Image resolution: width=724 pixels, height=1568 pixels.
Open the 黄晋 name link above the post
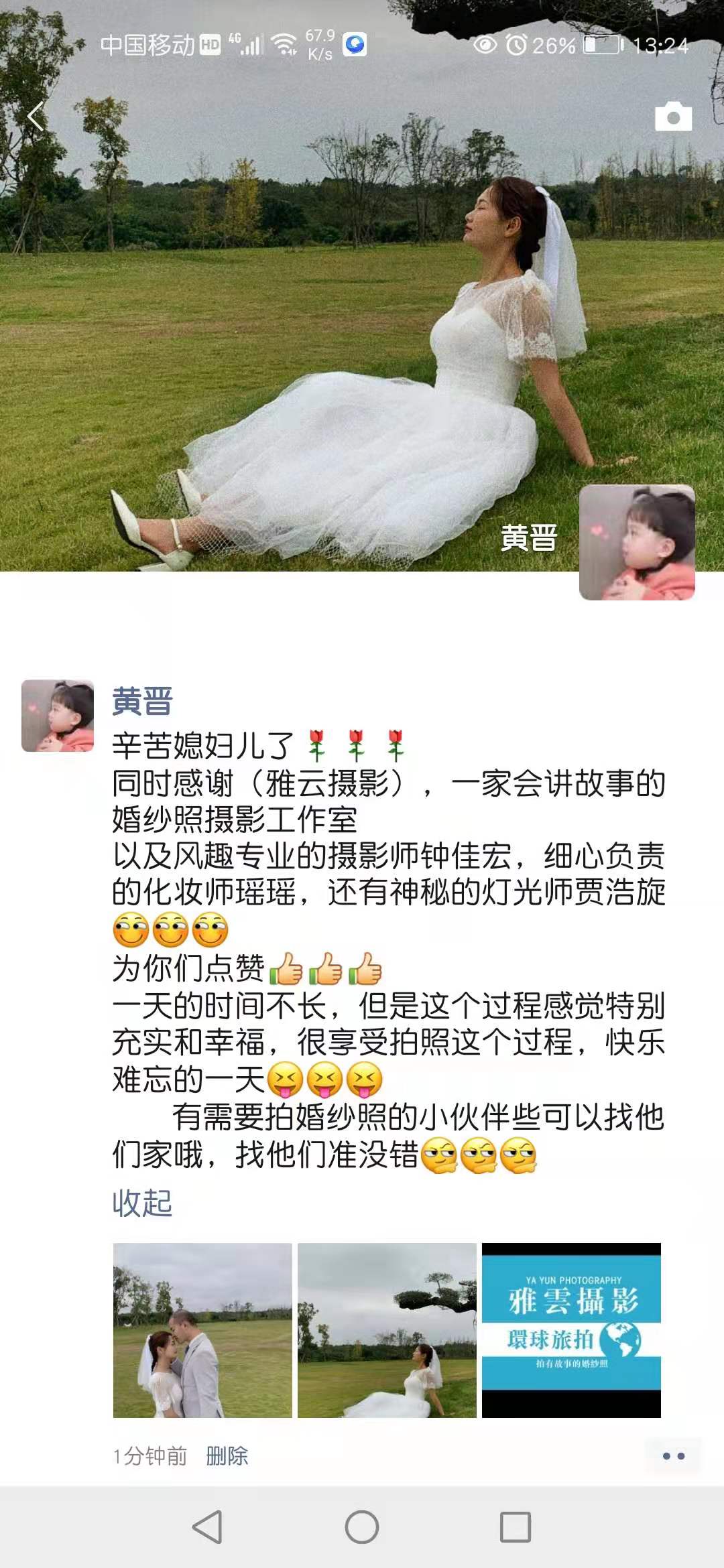[x=142, y=702]
